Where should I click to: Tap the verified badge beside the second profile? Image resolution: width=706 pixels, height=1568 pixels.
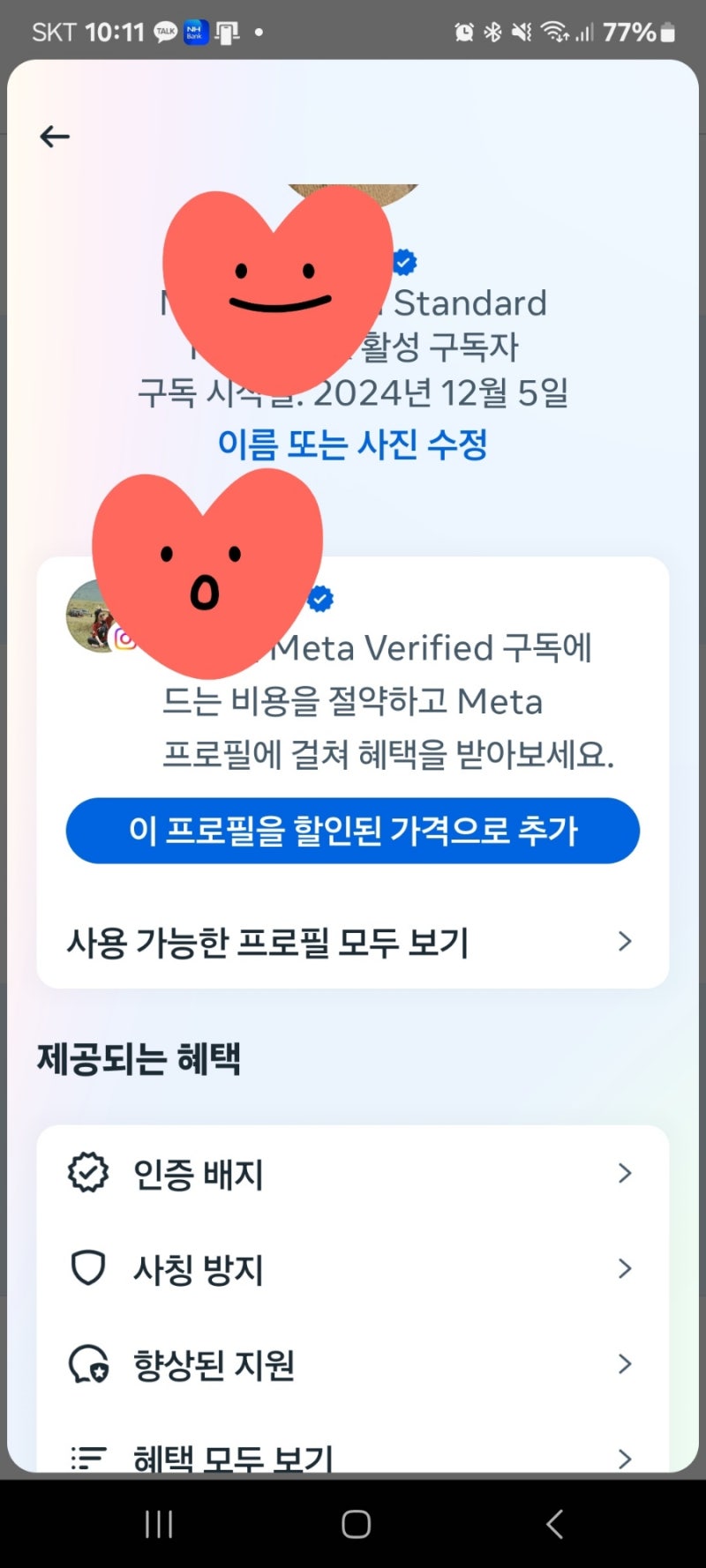pos(321,598)
